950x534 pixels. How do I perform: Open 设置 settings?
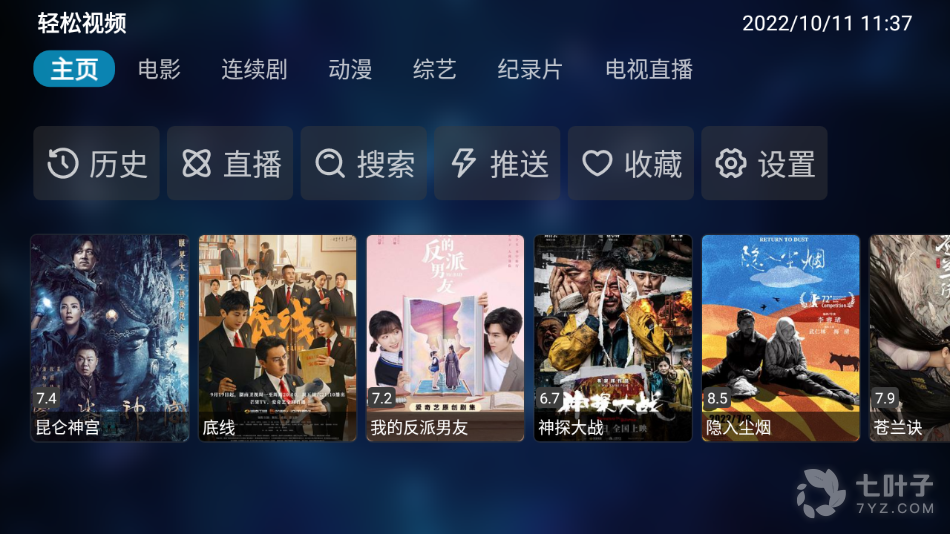[765, 163]
